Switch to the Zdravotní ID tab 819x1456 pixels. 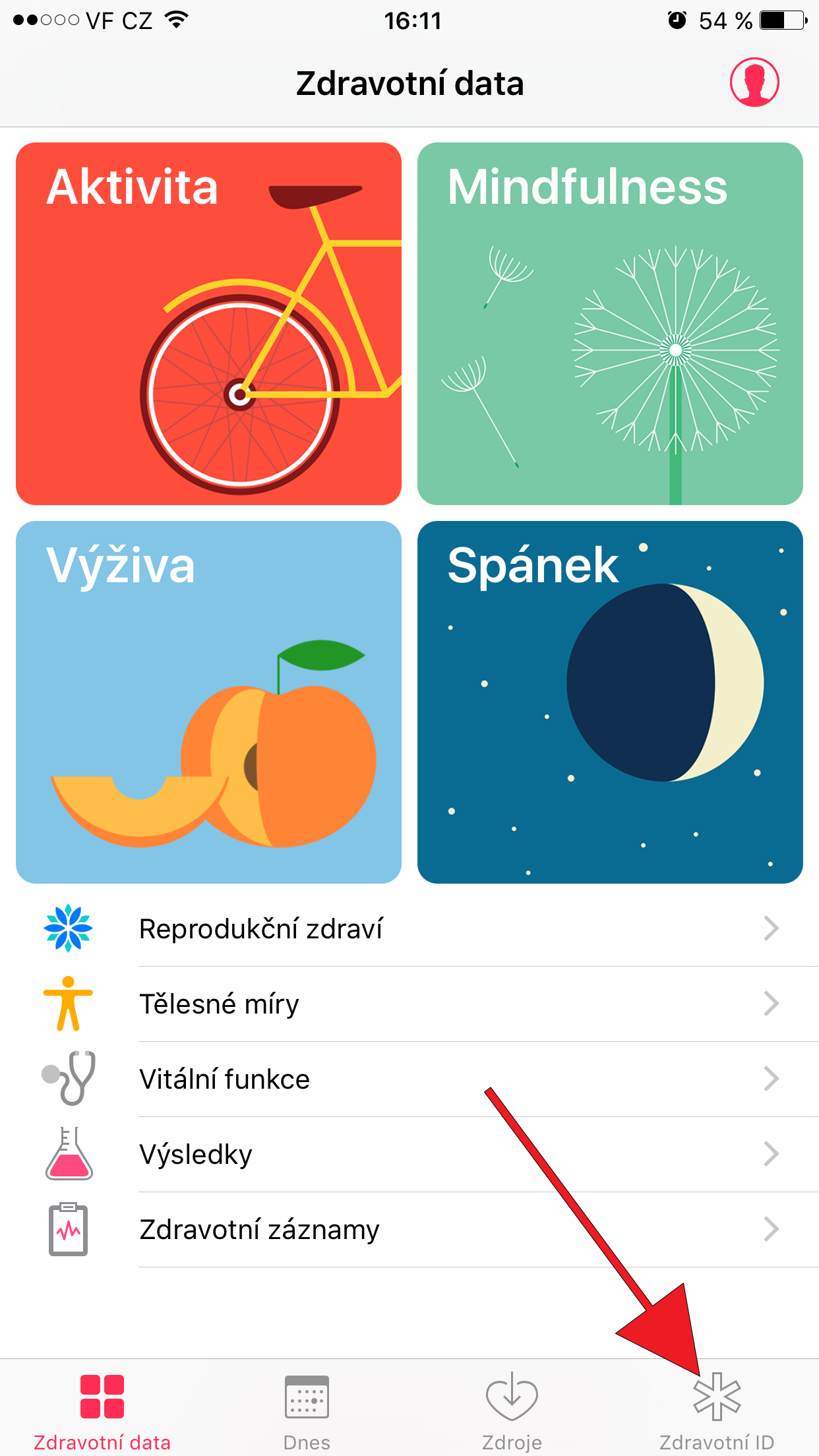pyautogui.click(x=717, y=1409)
